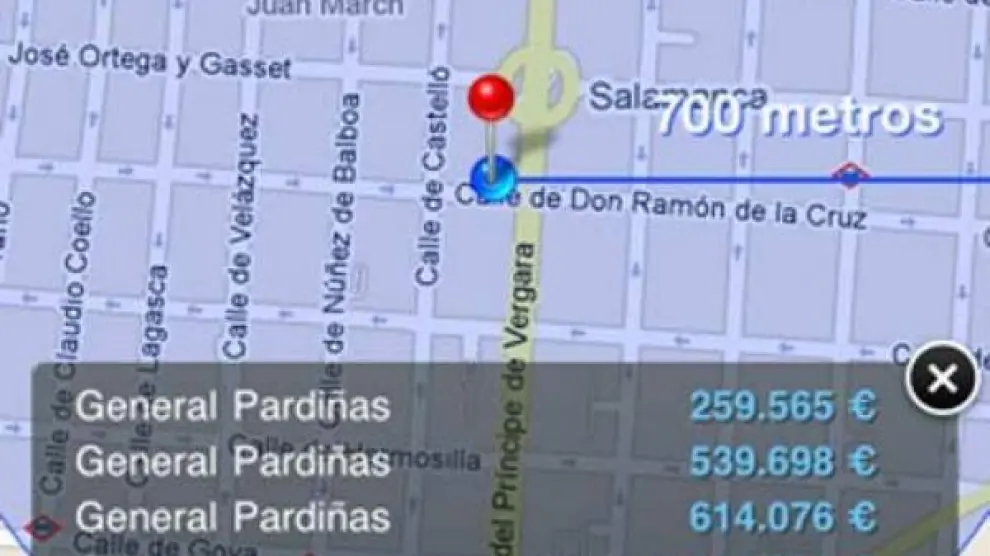This screenshot has width=990, height=556.
Task: Tap the red map pin
Action: point(491,99)
